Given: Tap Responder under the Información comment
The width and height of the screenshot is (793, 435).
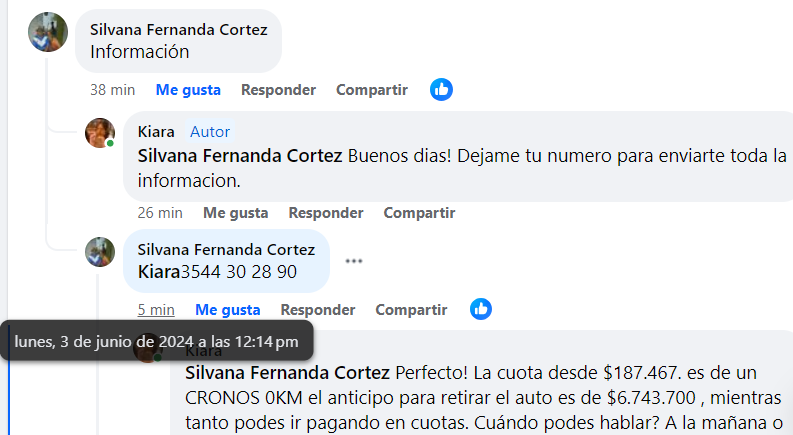Looking at the screenshot, I should pos(278,90).
